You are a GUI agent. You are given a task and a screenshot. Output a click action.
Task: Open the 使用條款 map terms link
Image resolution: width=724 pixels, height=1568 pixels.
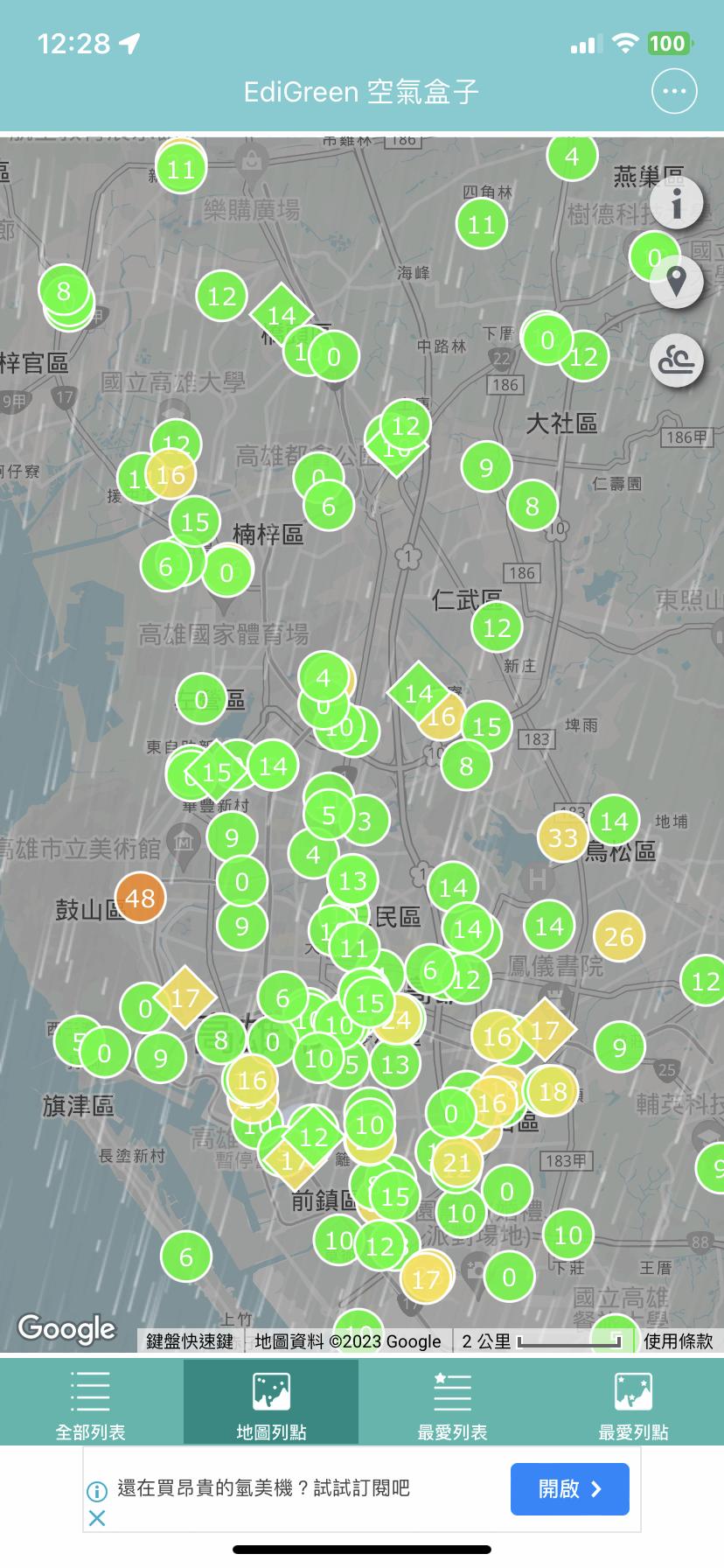pyautogui.click(x=677, y=1341)
